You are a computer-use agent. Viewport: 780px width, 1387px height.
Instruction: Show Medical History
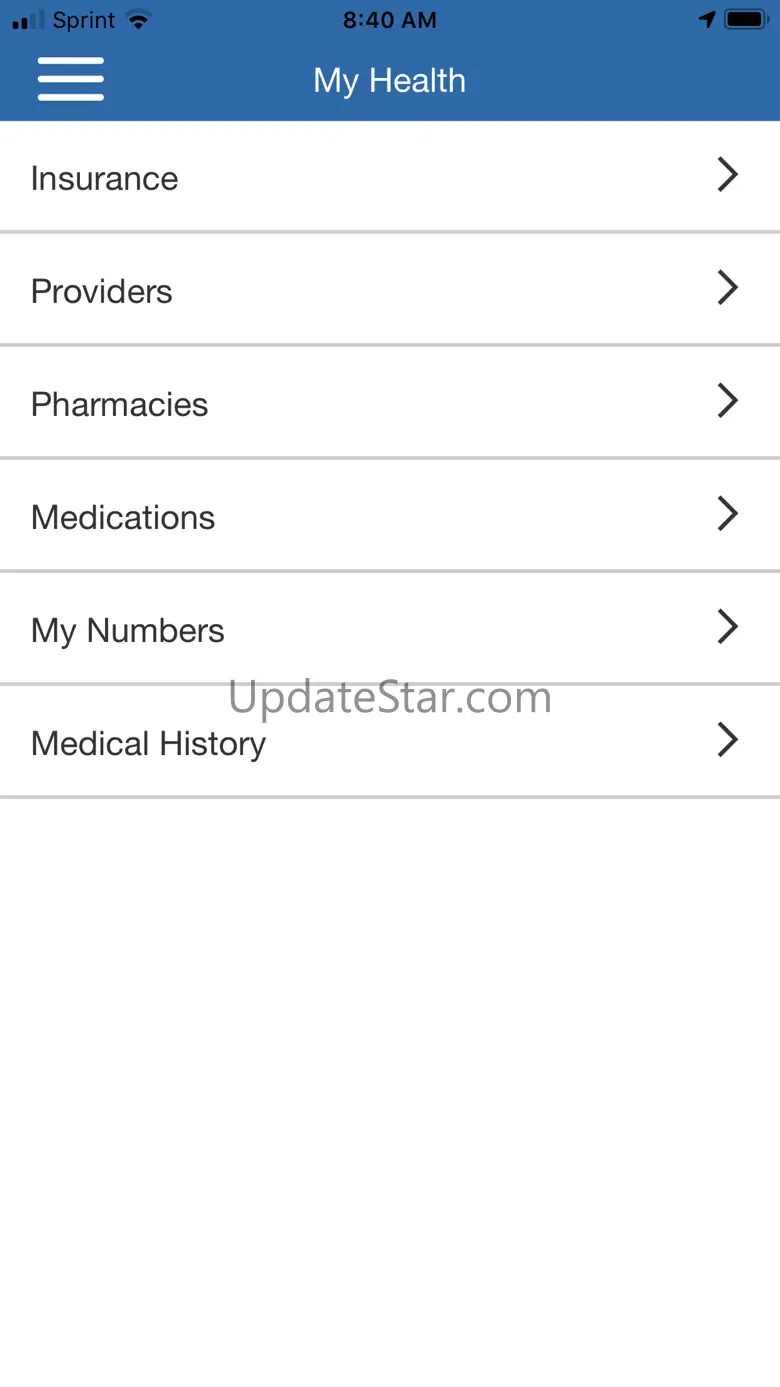click(x=389, y=742)
